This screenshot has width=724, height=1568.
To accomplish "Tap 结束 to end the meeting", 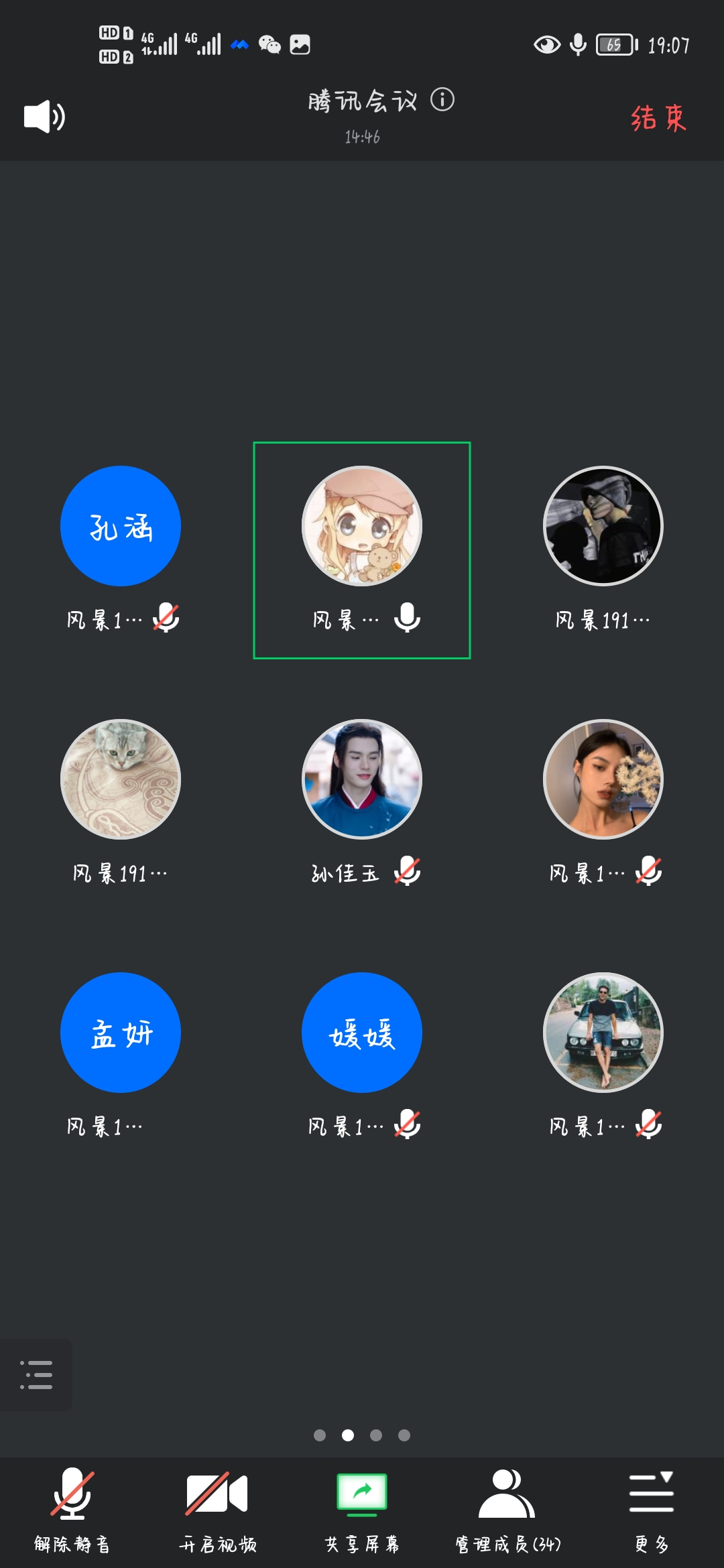I will point(658,118).
